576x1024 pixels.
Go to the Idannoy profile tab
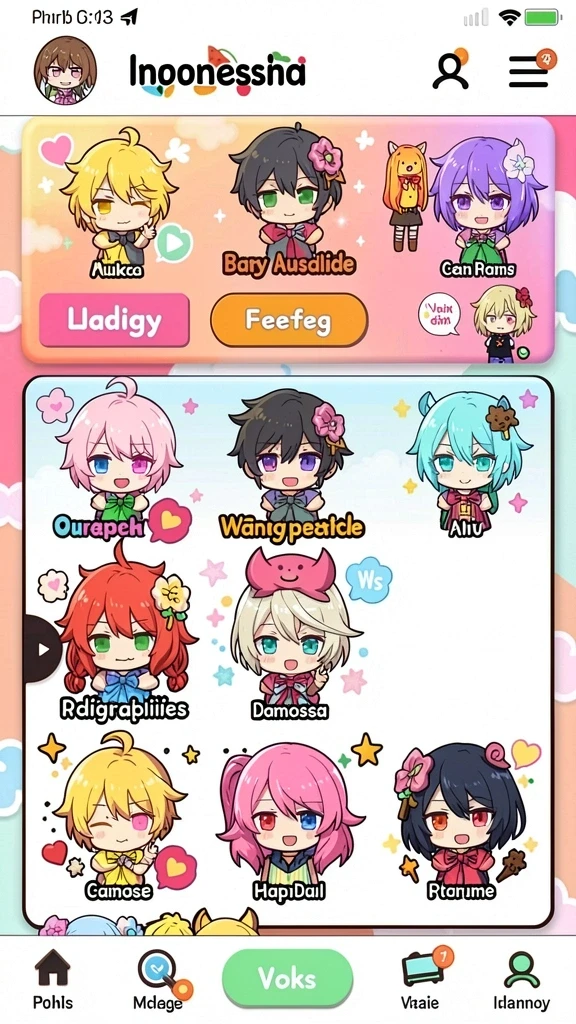[x=521, y=979]
